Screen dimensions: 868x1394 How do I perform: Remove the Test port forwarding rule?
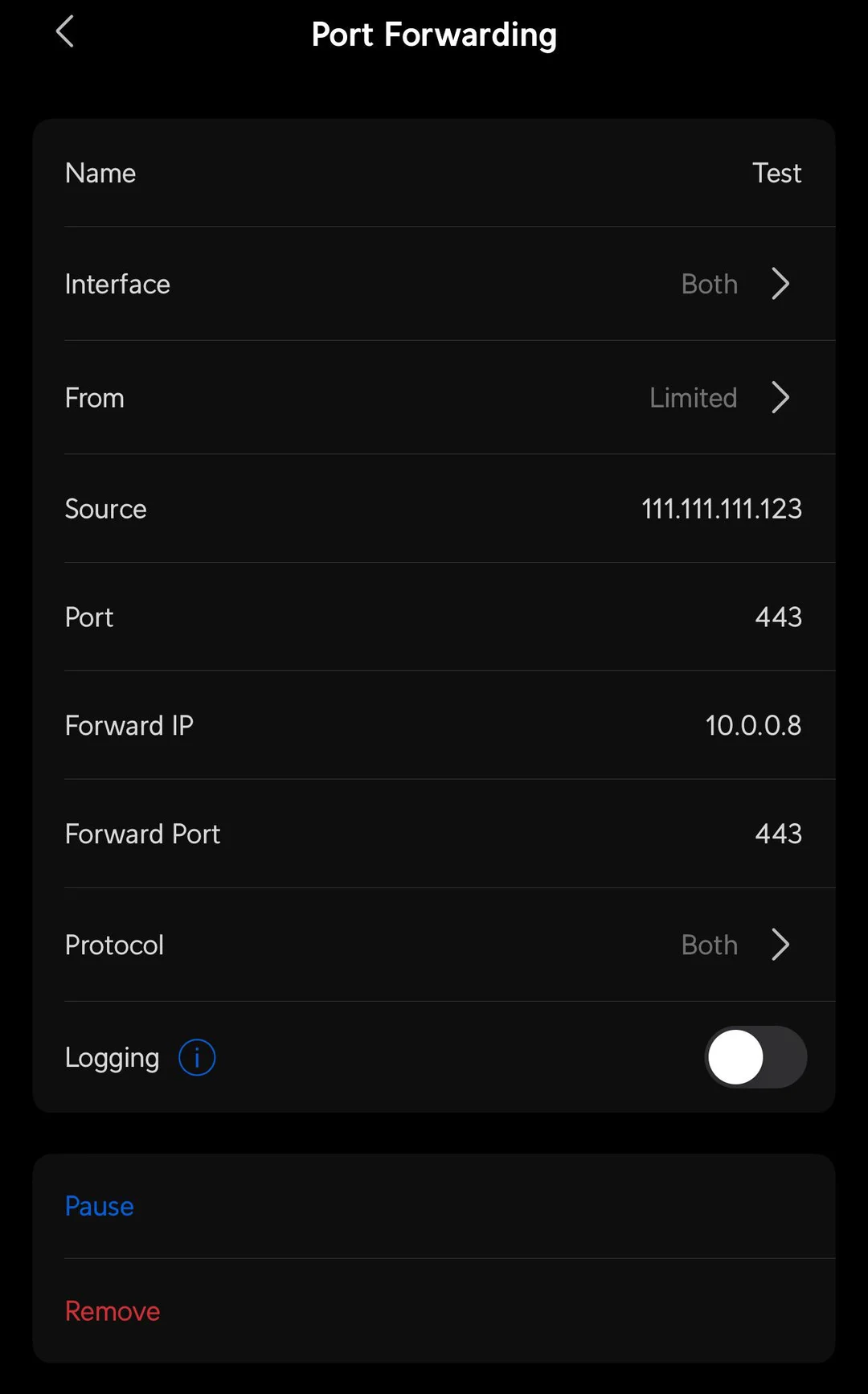112,1310
